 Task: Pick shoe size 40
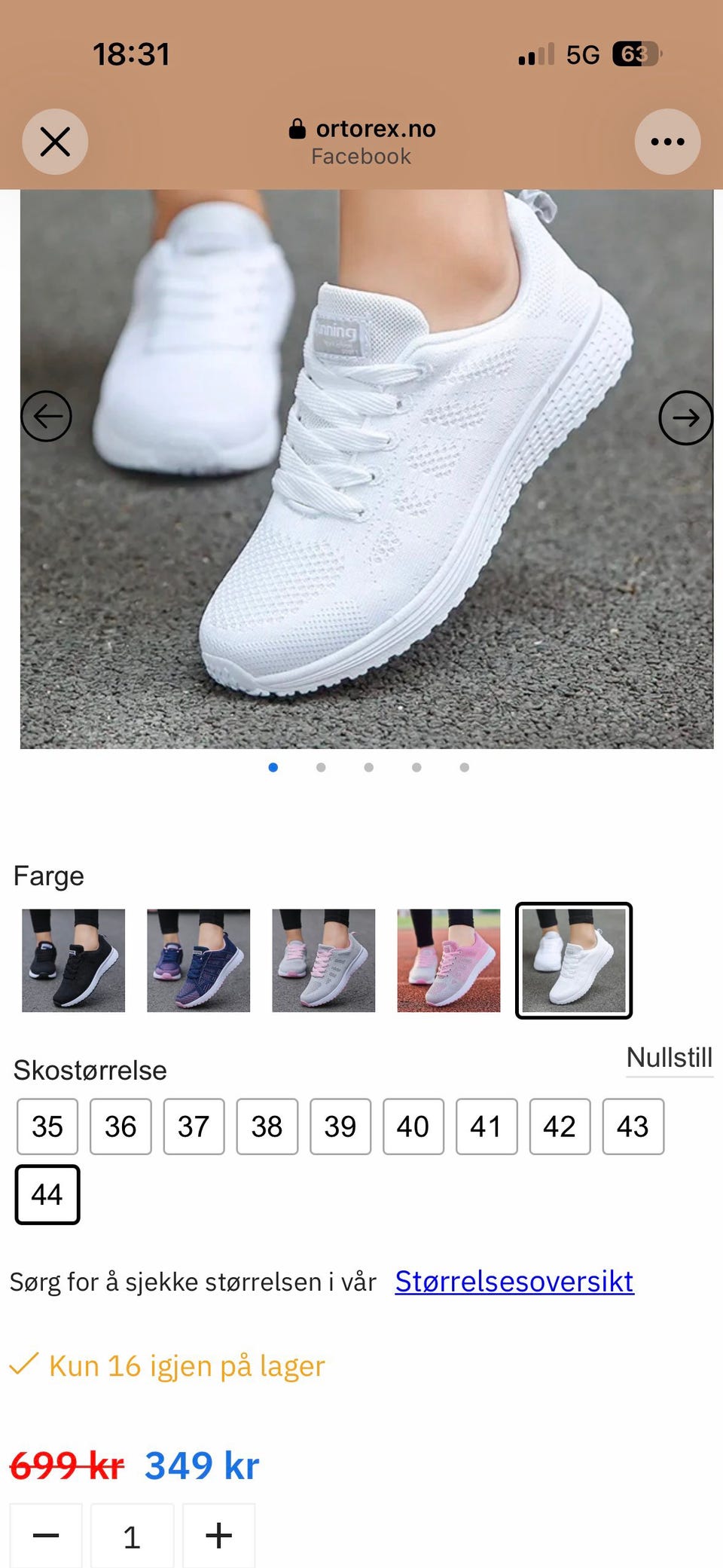(x=413, y=1126)
